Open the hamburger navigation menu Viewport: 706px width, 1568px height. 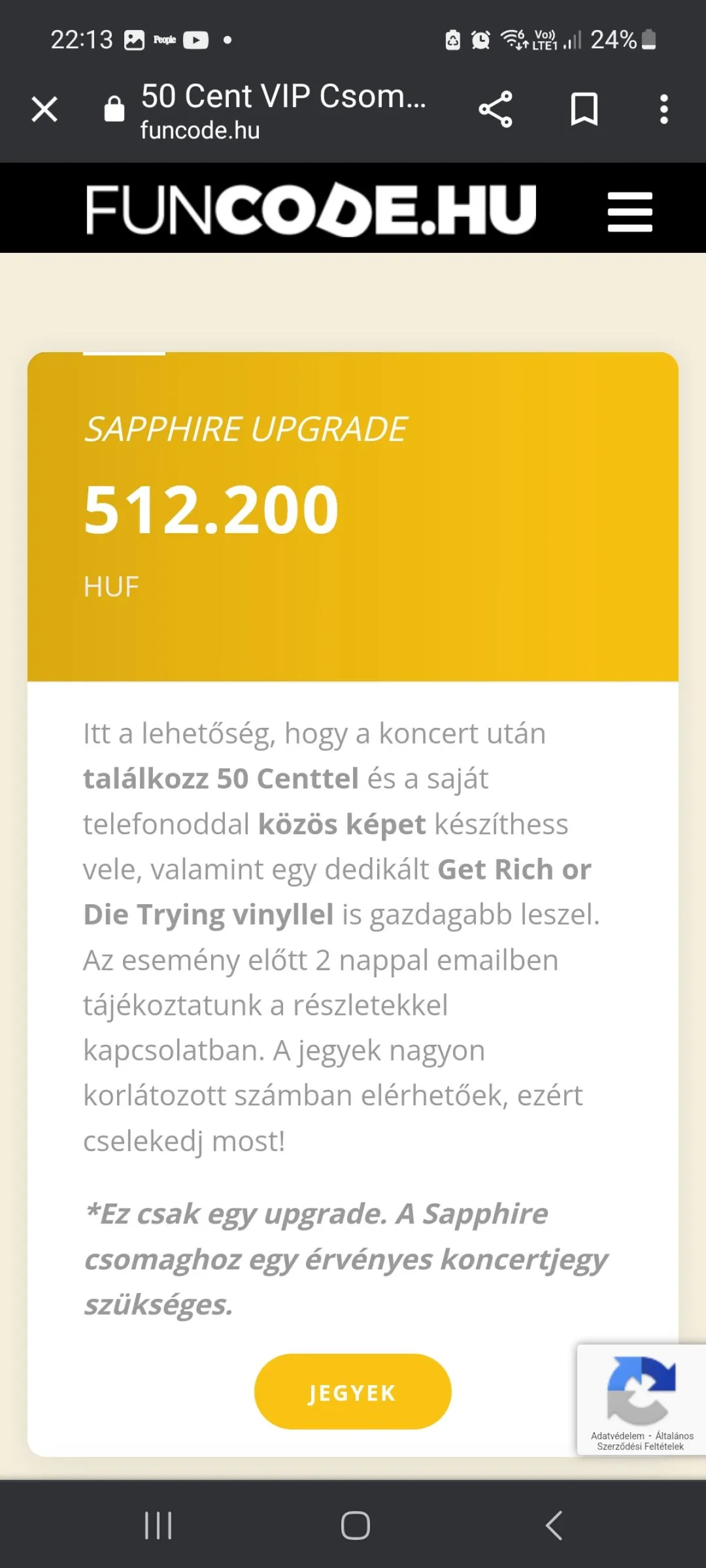pos(630,212)
